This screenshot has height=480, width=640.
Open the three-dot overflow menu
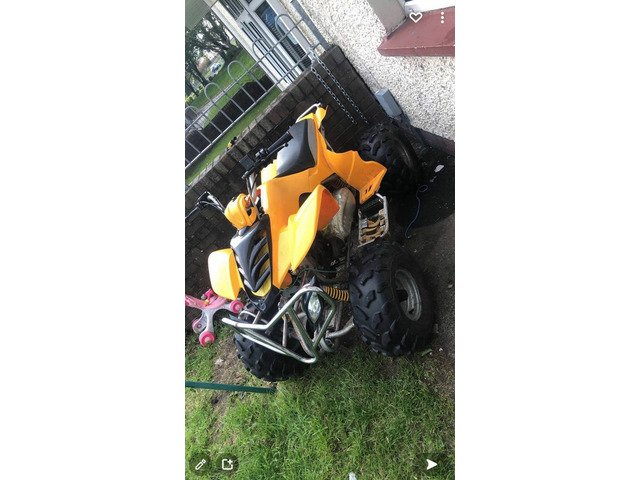point(441,17)
